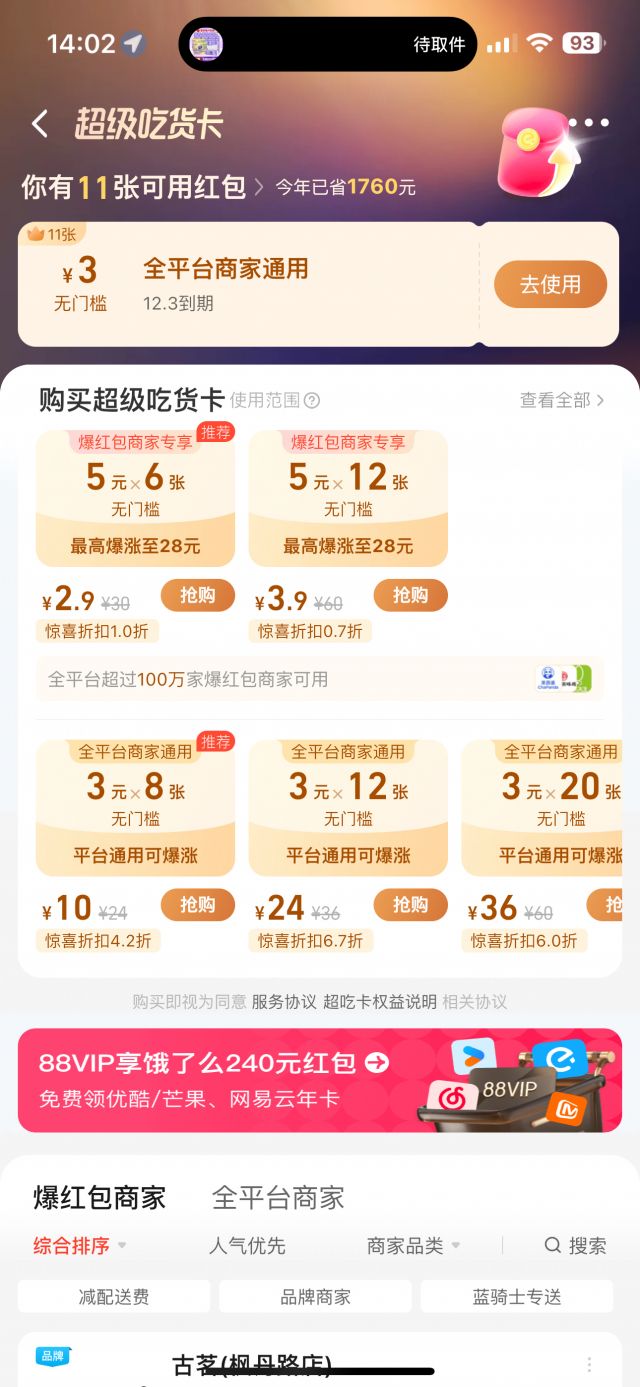Tap 去使用 on the ¥3 red packet
The width and height of the screenshot is (640, 1387).
pyautogui.click(x=550, y=284)
